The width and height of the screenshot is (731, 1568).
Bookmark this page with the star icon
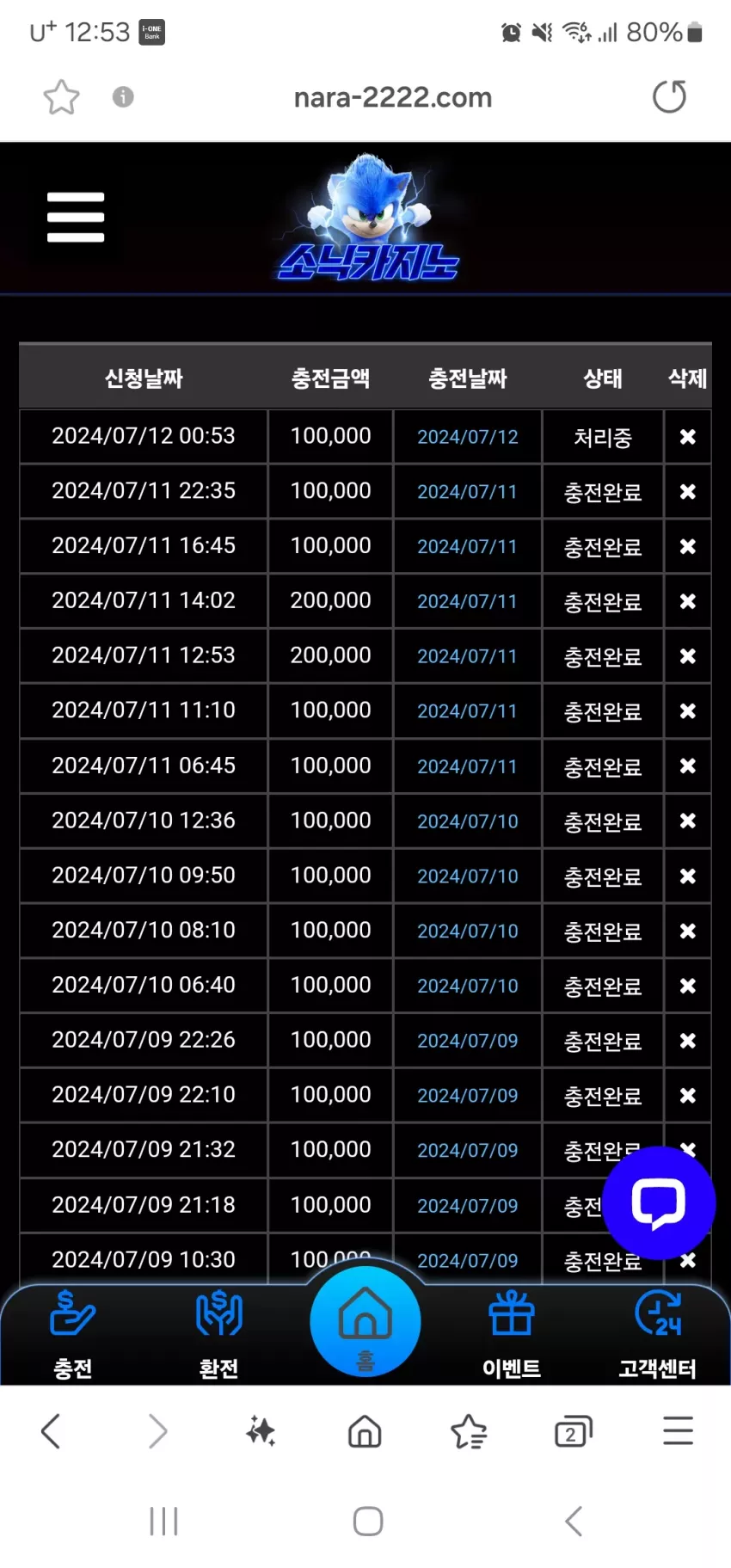coord(61,97)
